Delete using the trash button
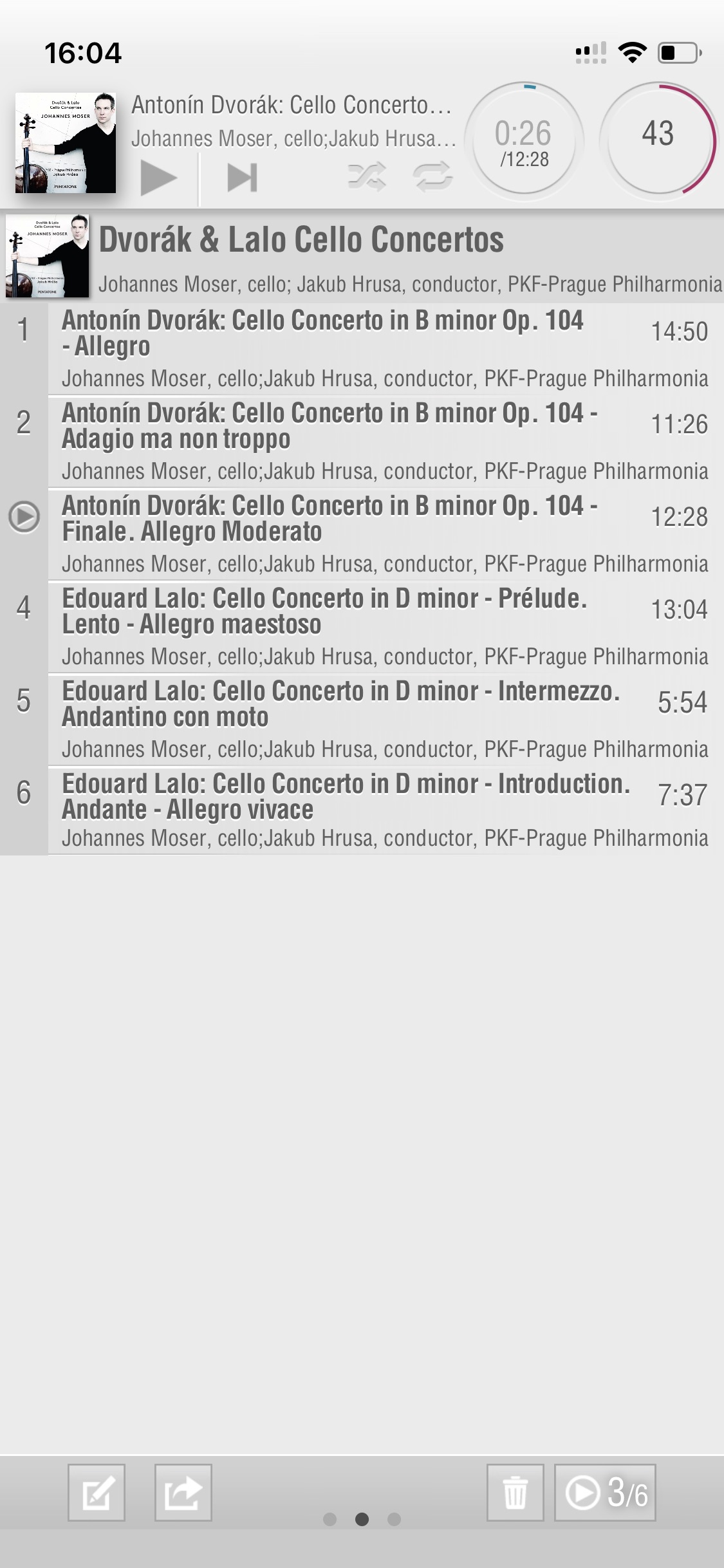Viewport: 724px width, 1568px height. (x=515, y=1492)
